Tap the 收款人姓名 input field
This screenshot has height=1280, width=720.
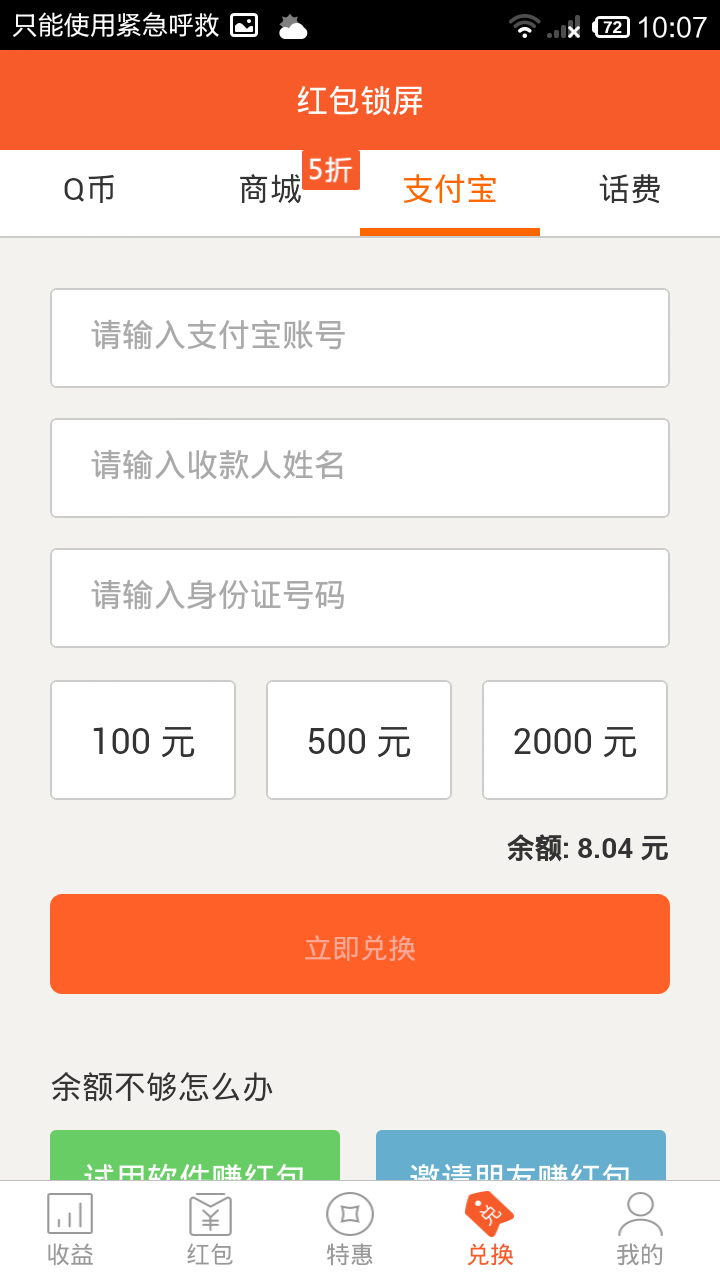[x=360, y=468]
